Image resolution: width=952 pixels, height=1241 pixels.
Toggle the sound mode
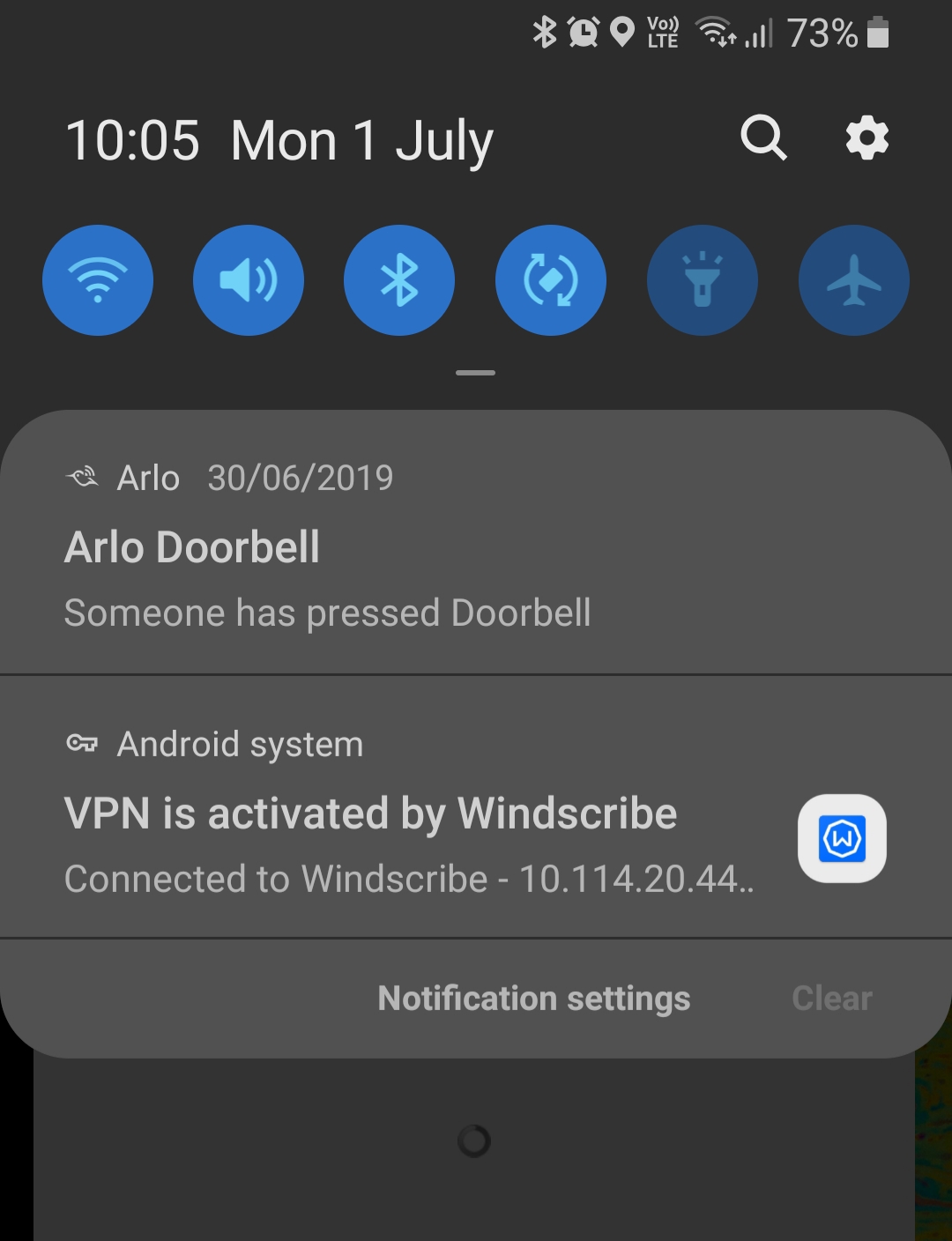point(249,280)
